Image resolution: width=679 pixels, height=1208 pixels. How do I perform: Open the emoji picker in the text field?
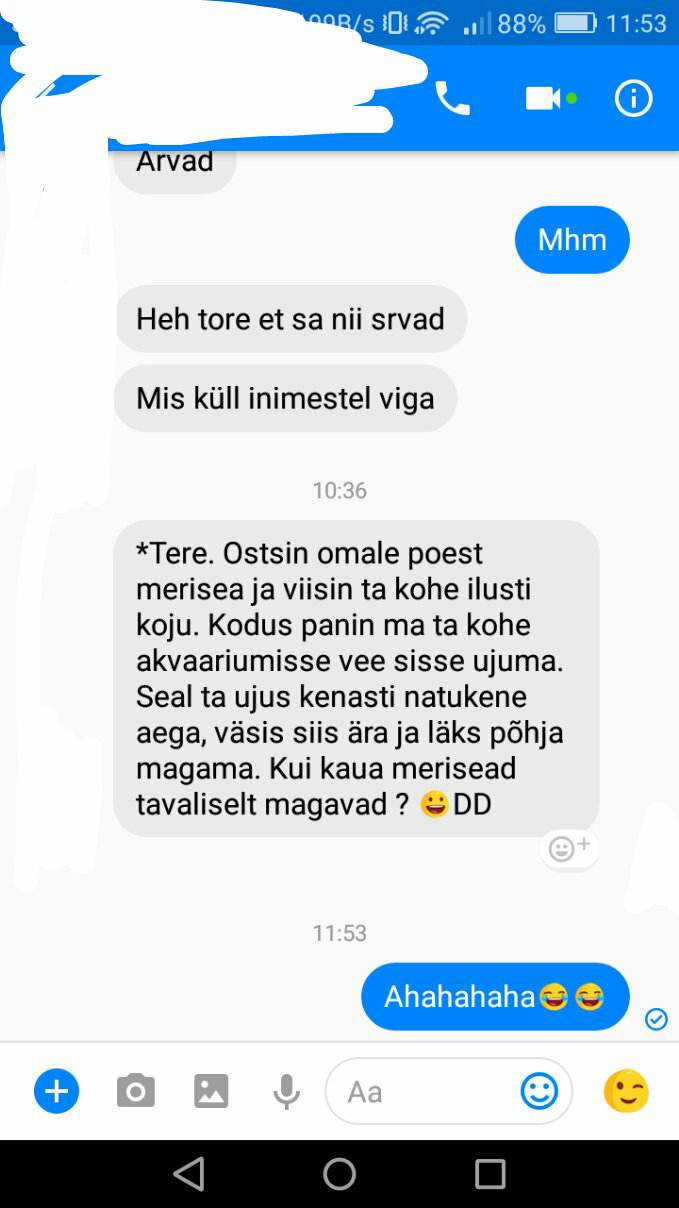click(x=539, y=1091)
